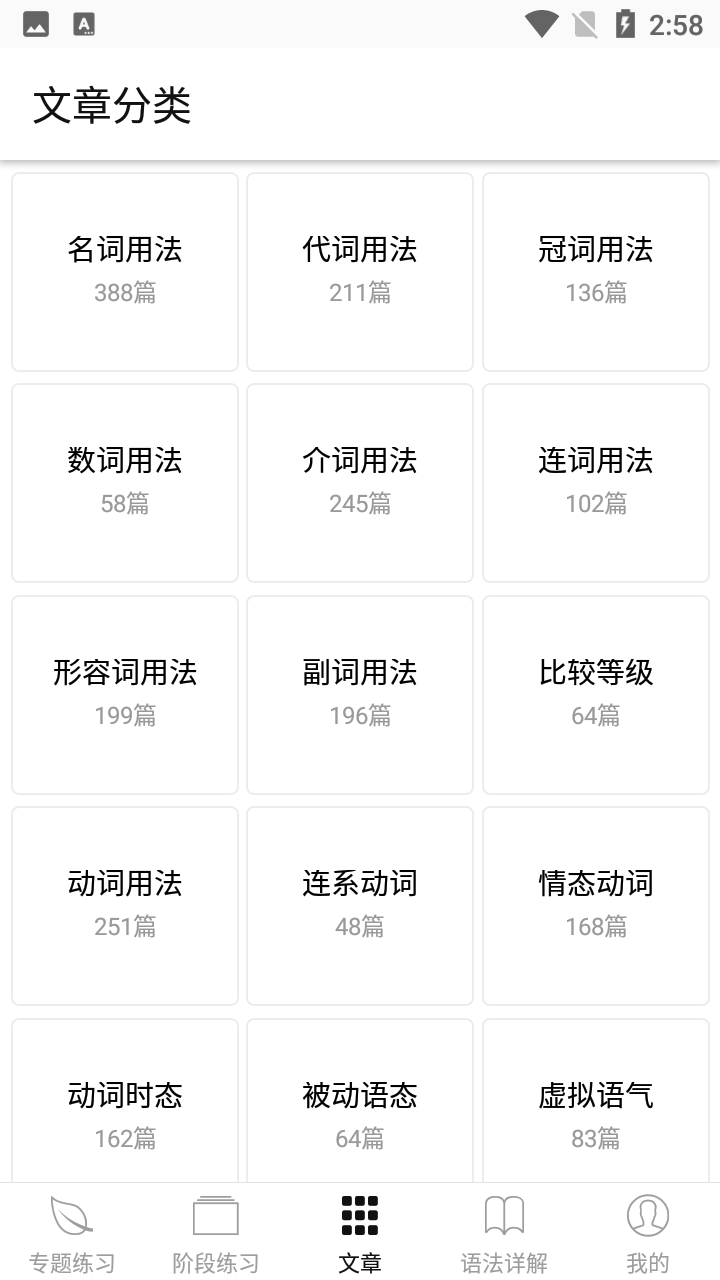The image size is (720, 1280).
Task: Open the 连词用法 card
Action: [596, 482]
